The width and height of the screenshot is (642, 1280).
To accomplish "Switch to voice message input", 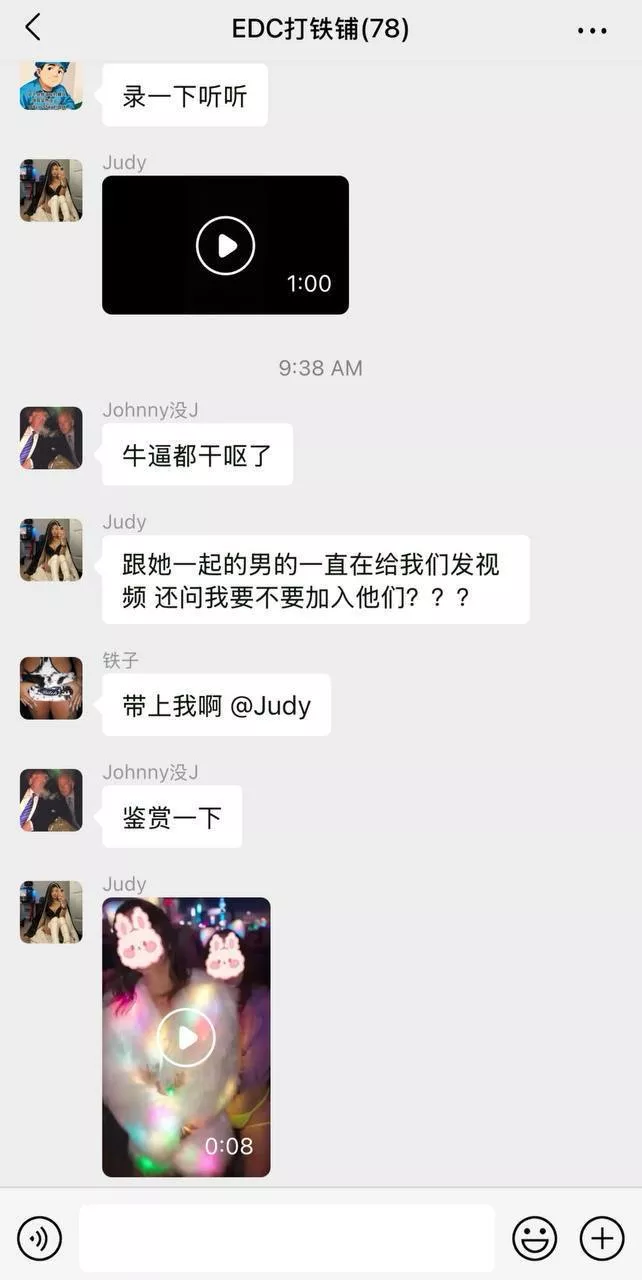I will [40, 1239].
